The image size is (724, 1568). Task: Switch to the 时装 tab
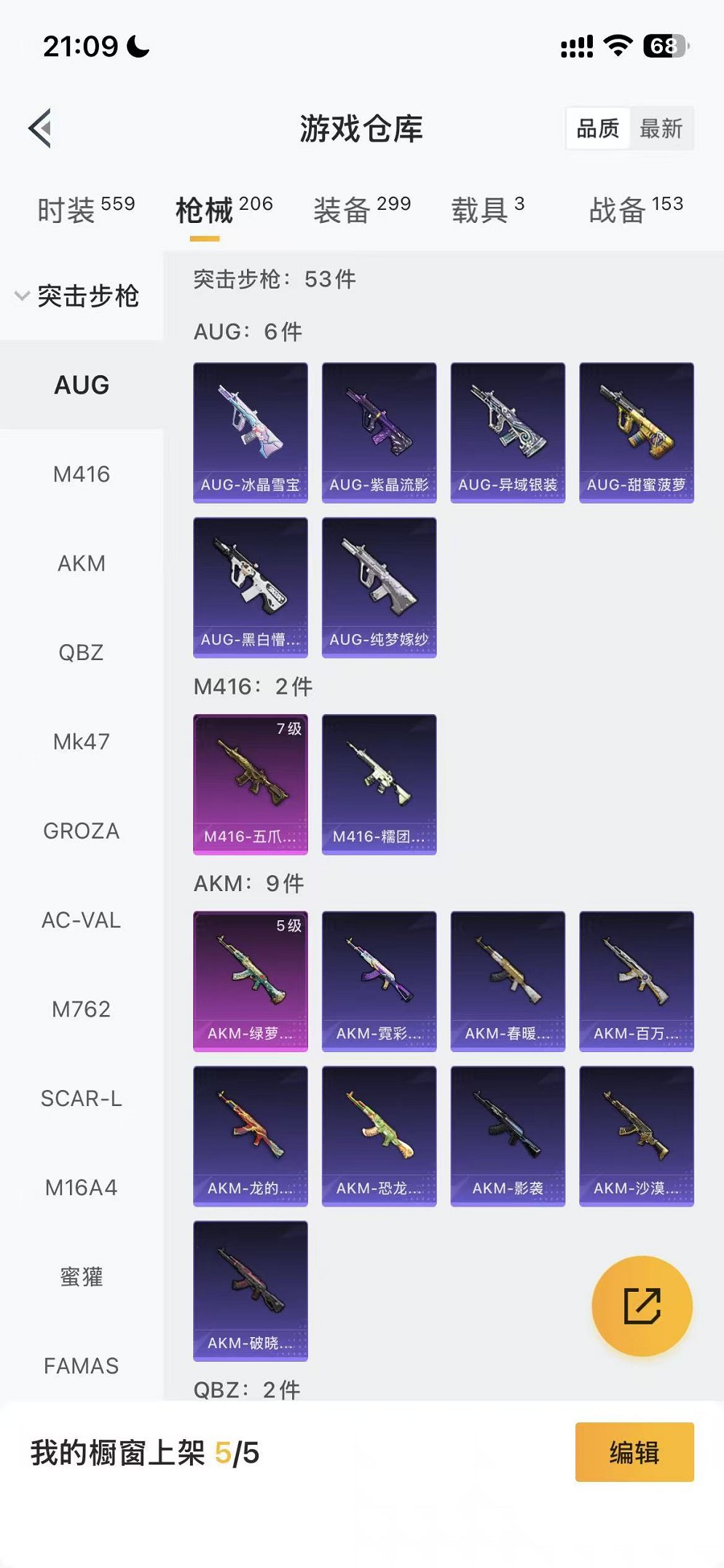[86, 210]
